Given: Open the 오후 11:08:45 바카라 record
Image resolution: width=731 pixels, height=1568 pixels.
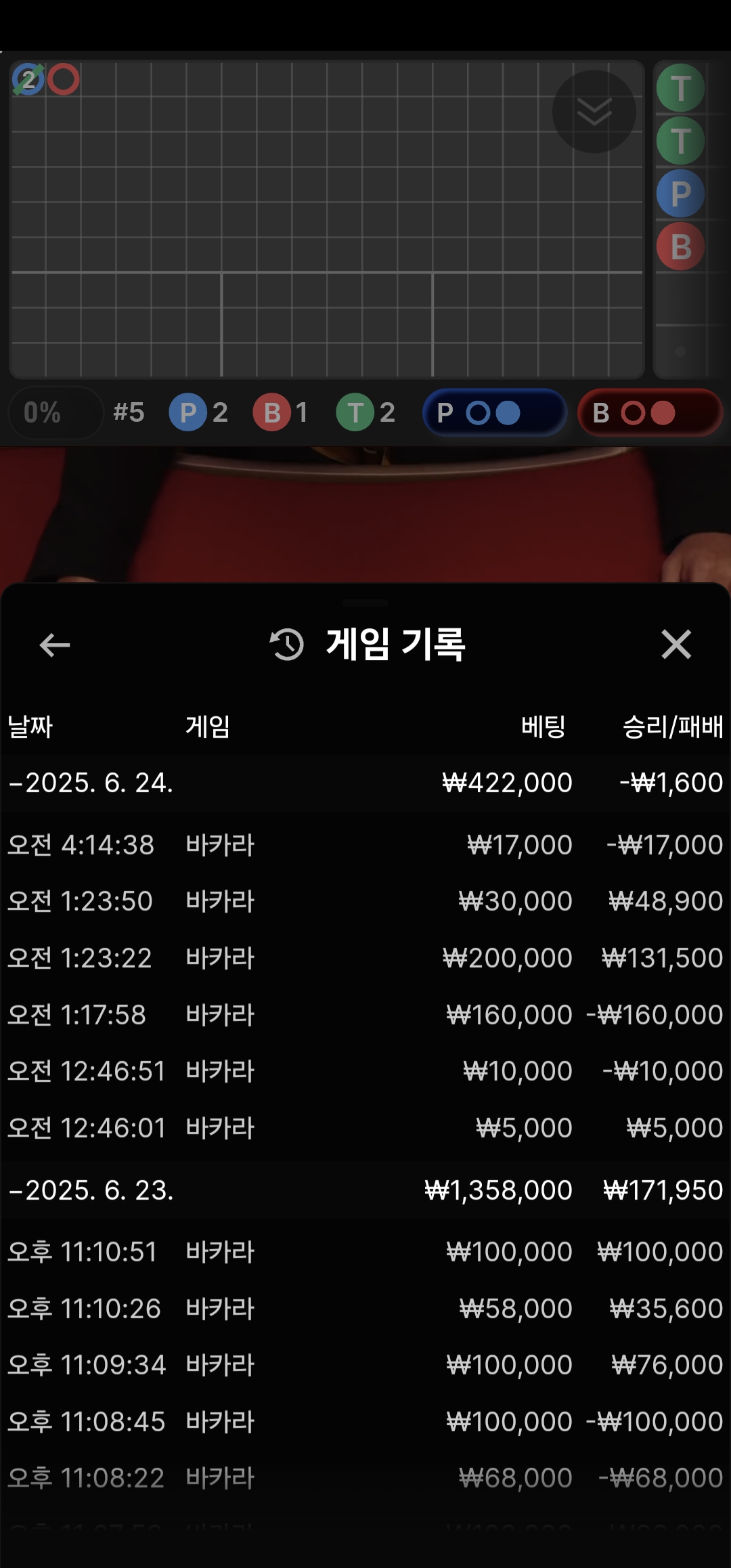Looking at the screenshot, I should click(365, 1422).
